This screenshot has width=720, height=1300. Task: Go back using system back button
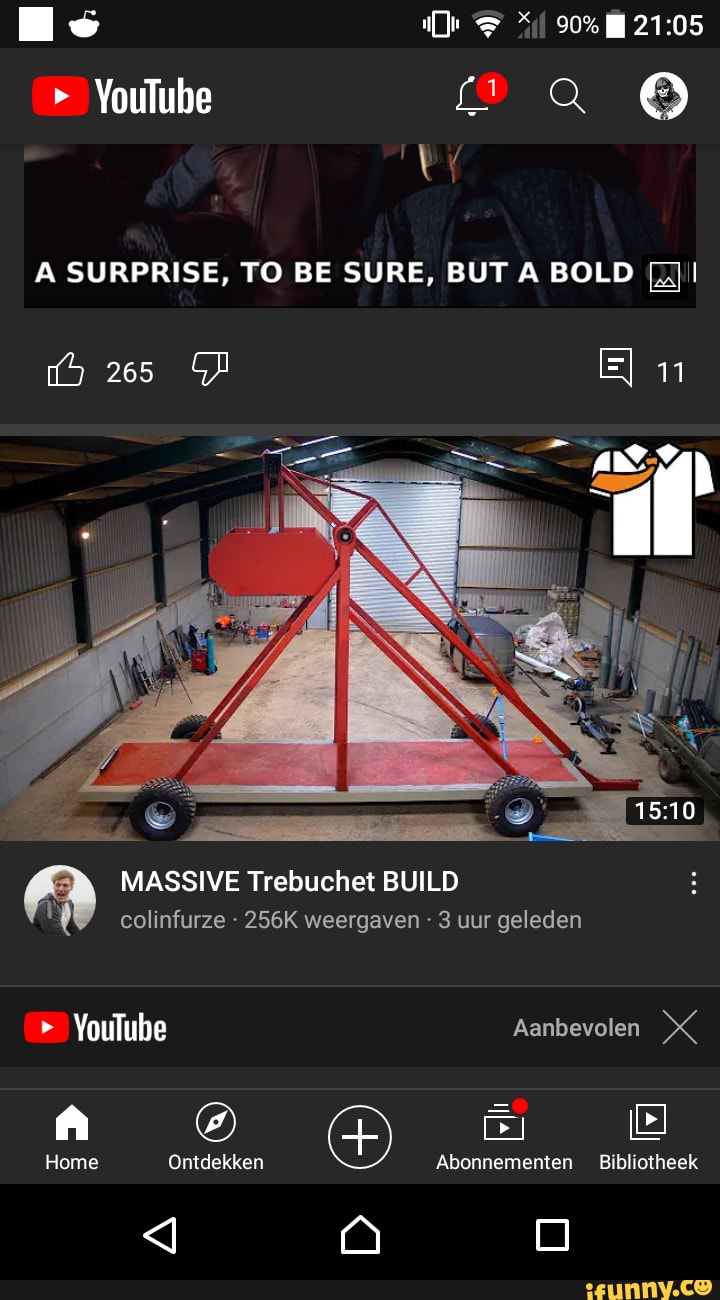click(160, 1235)
